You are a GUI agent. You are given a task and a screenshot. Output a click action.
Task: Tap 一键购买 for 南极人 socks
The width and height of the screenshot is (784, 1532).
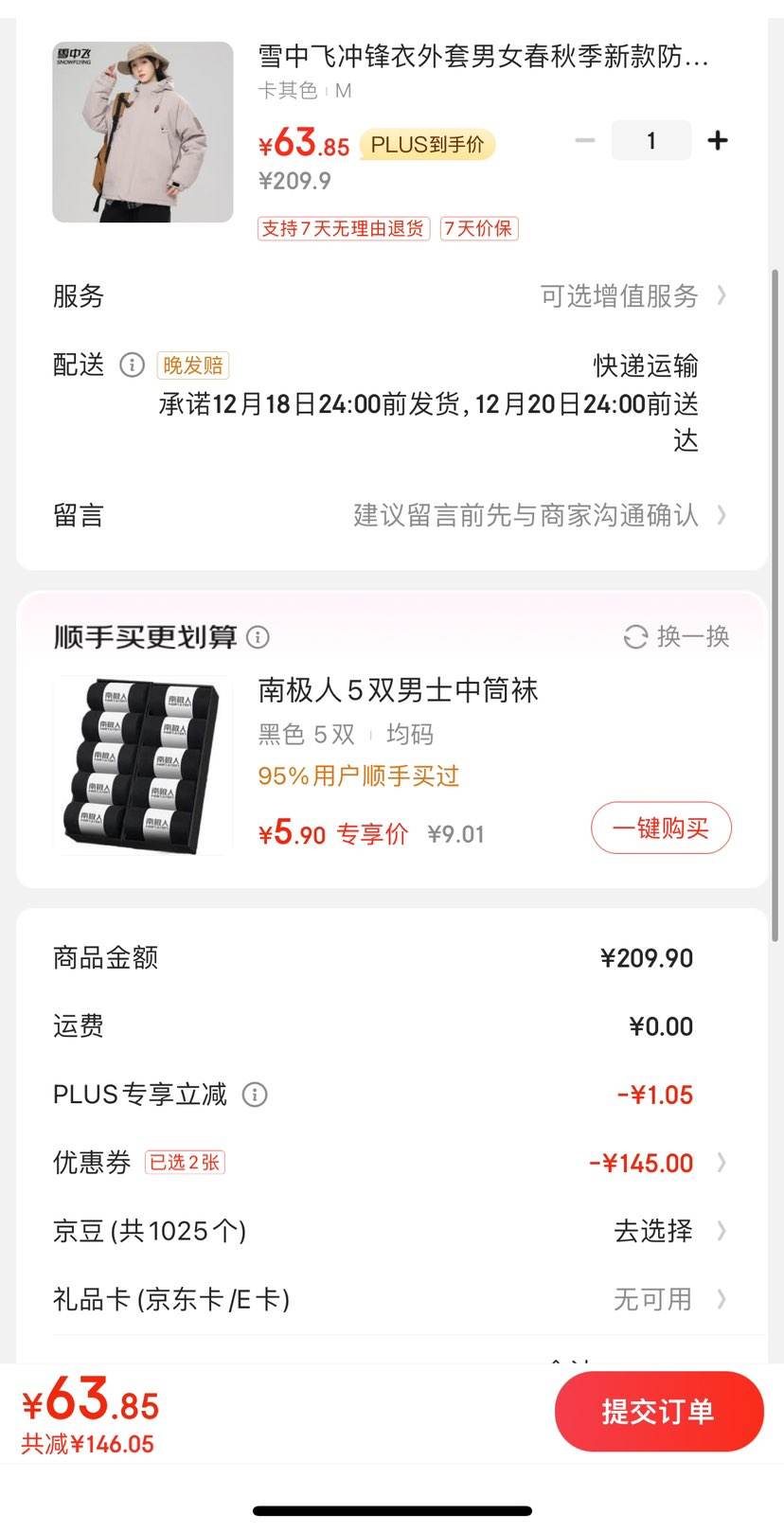click(661, 828)
